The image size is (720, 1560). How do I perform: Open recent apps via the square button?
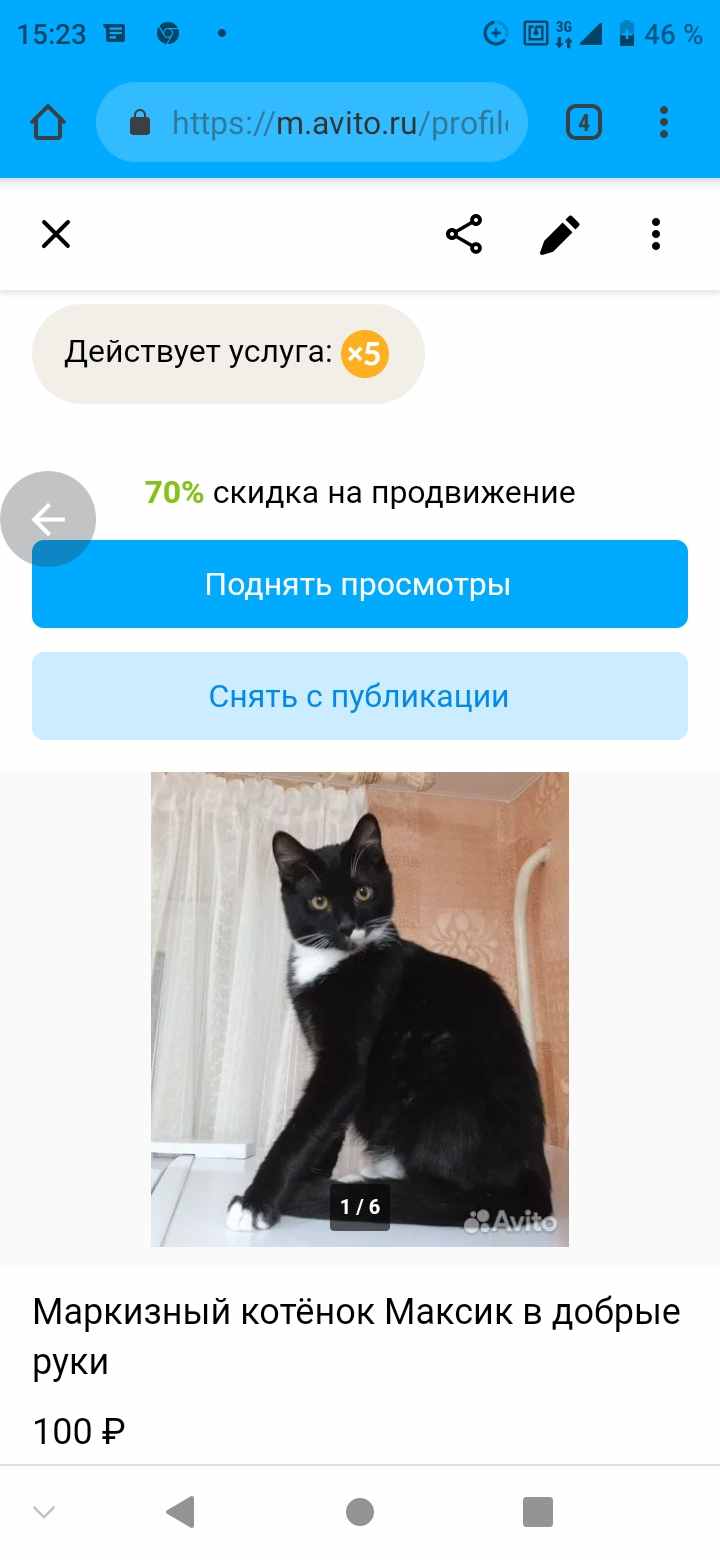pyautogui.click(x=538, y=1511)
